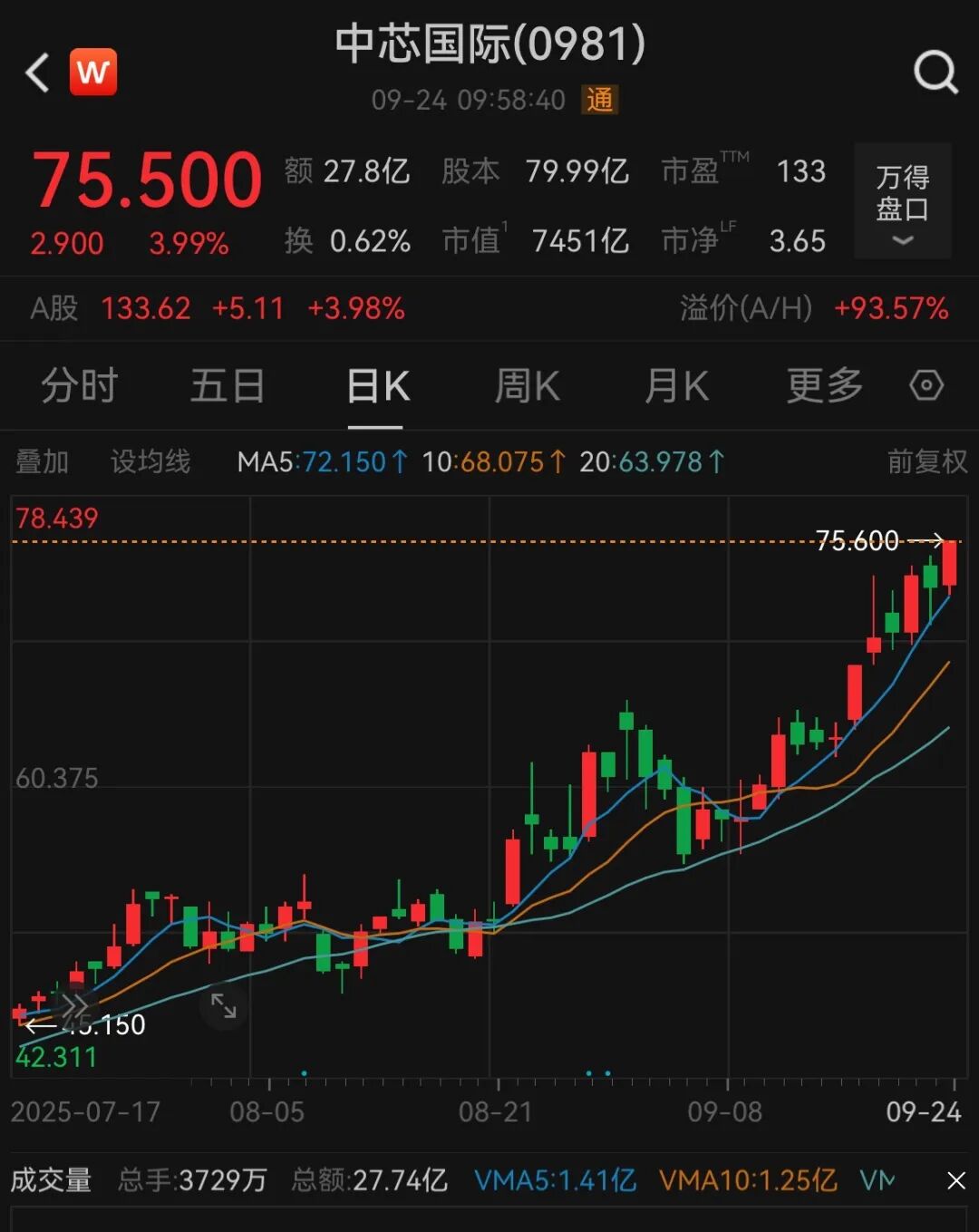Screen dimensions: 979x1232
Task: Open chart settings hexagon icon
Action: [x=926, y=386]
